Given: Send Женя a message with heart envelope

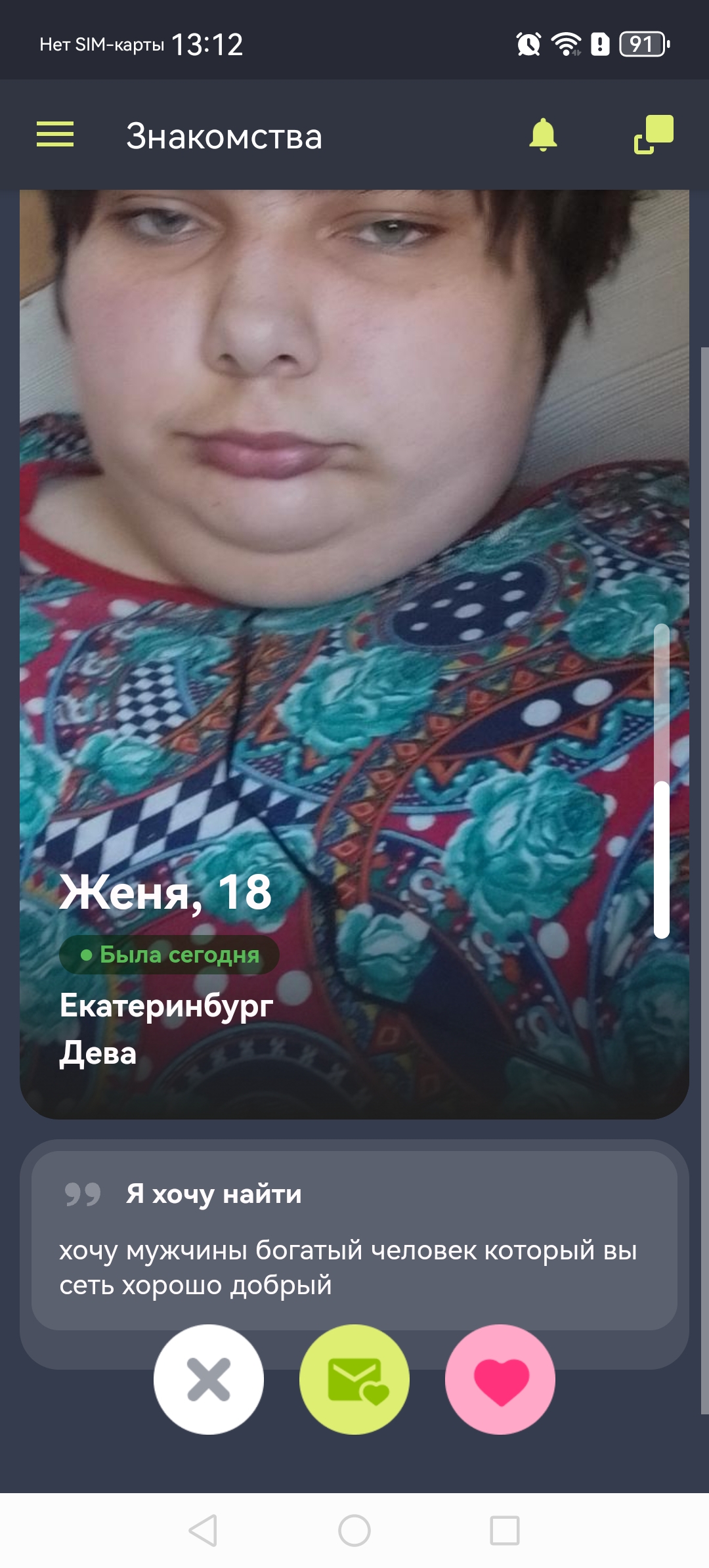Looking at the screenshot, I should click(354, 1379).
